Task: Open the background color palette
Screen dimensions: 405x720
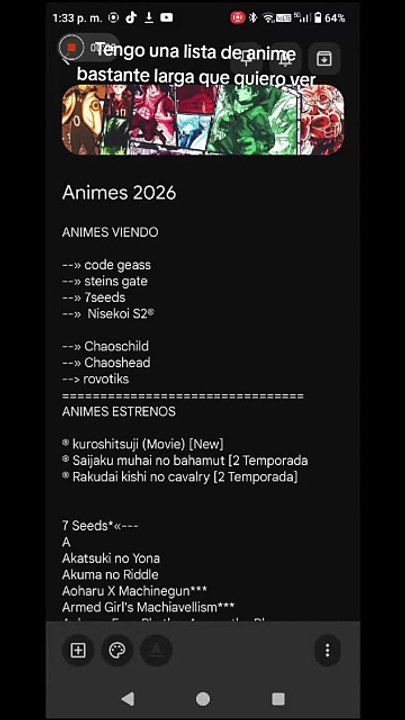Action: point(117,650)
